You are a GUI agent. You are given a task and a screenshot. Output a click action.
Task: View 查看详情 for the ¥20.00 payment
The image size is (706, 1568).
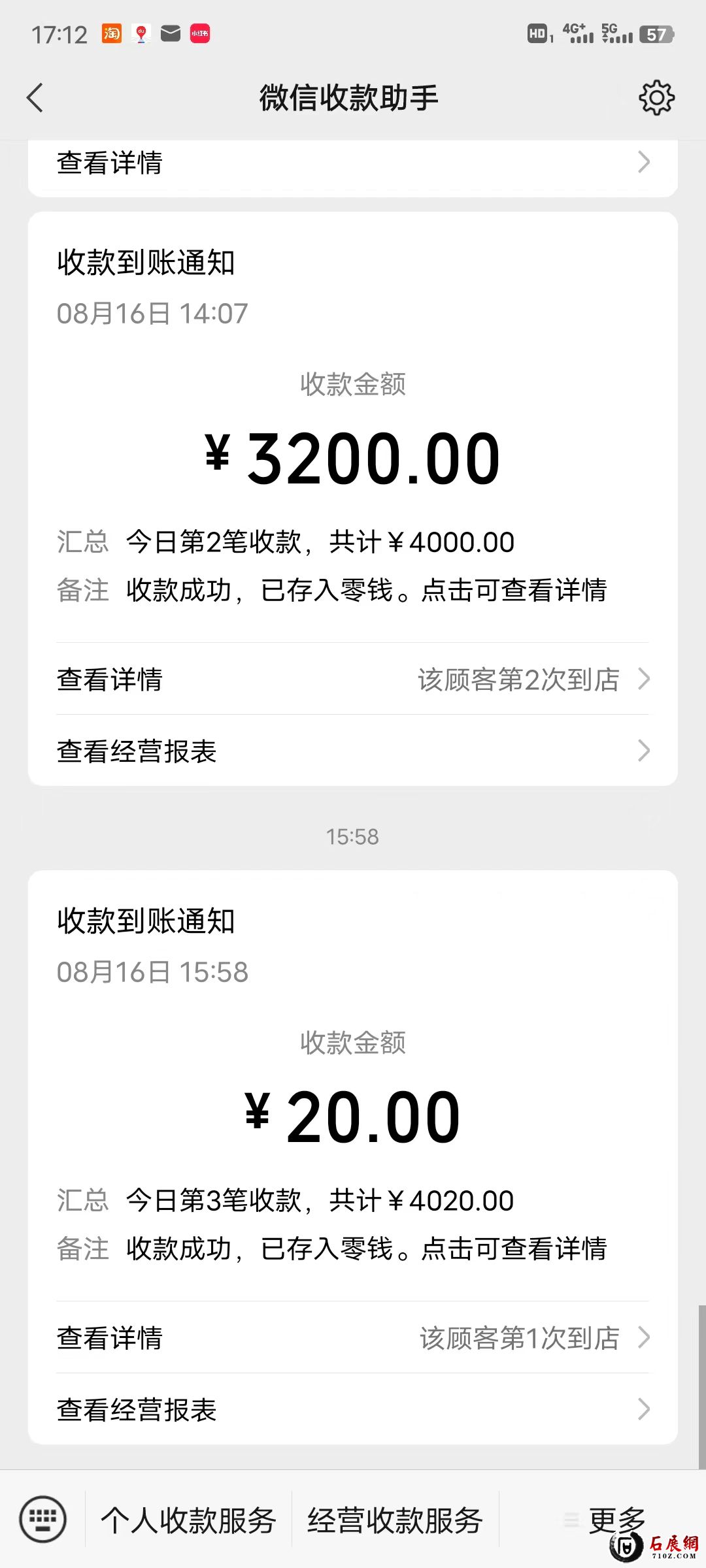353,1338
